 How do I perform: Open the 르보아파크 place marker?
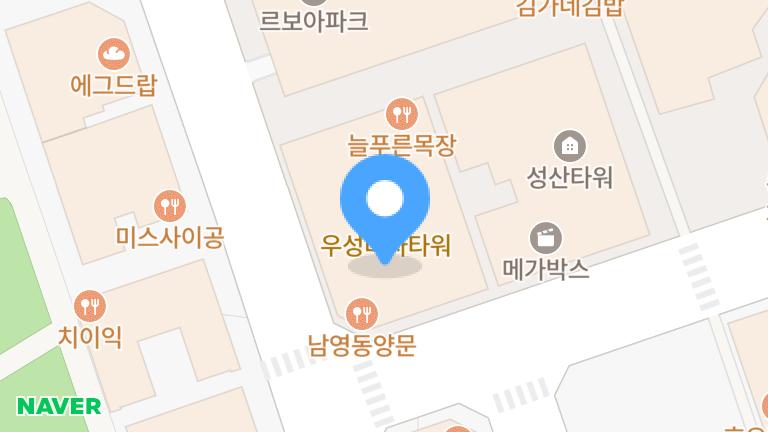coord(314,5)
